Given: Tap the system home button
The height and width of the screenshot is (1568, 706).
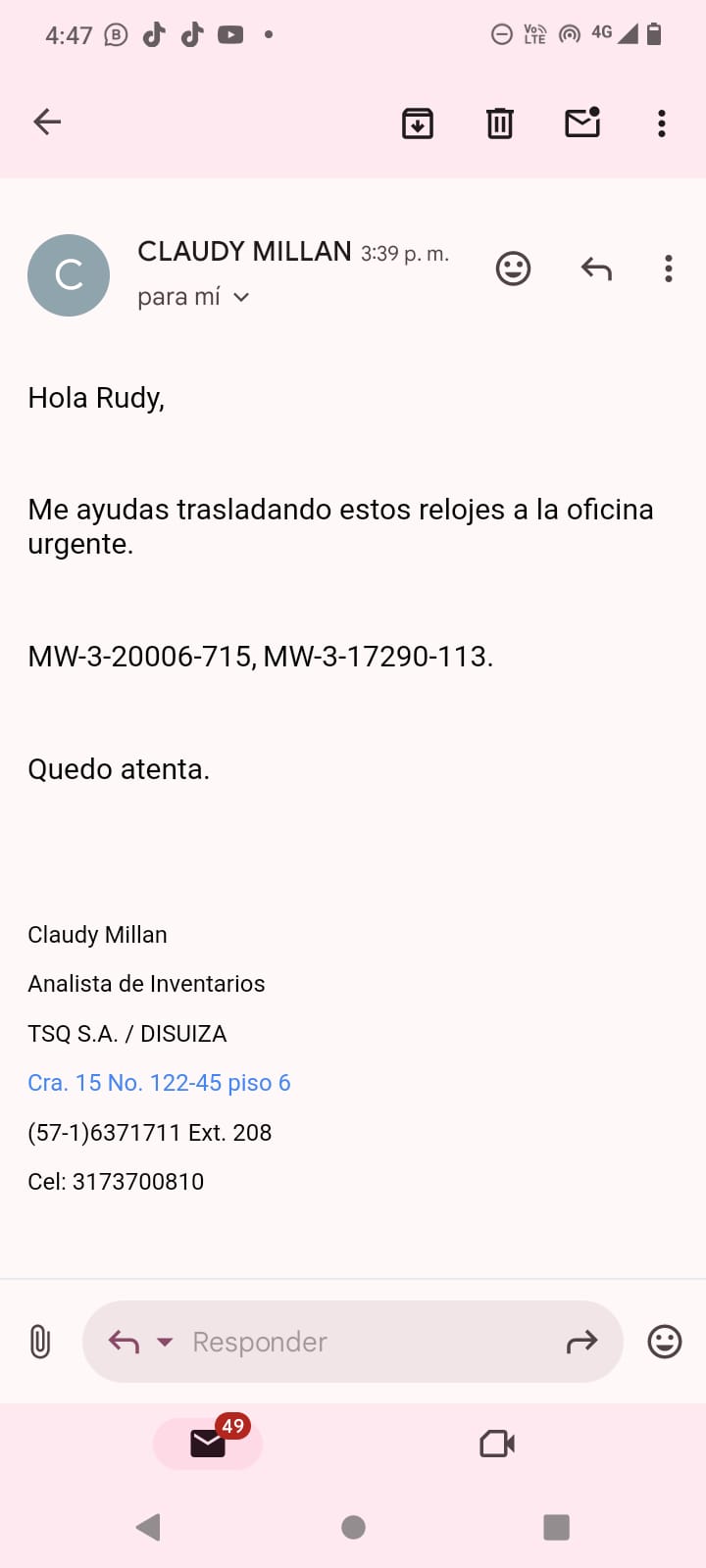Looking at the screenshot, I should (x=353, y=1527).
